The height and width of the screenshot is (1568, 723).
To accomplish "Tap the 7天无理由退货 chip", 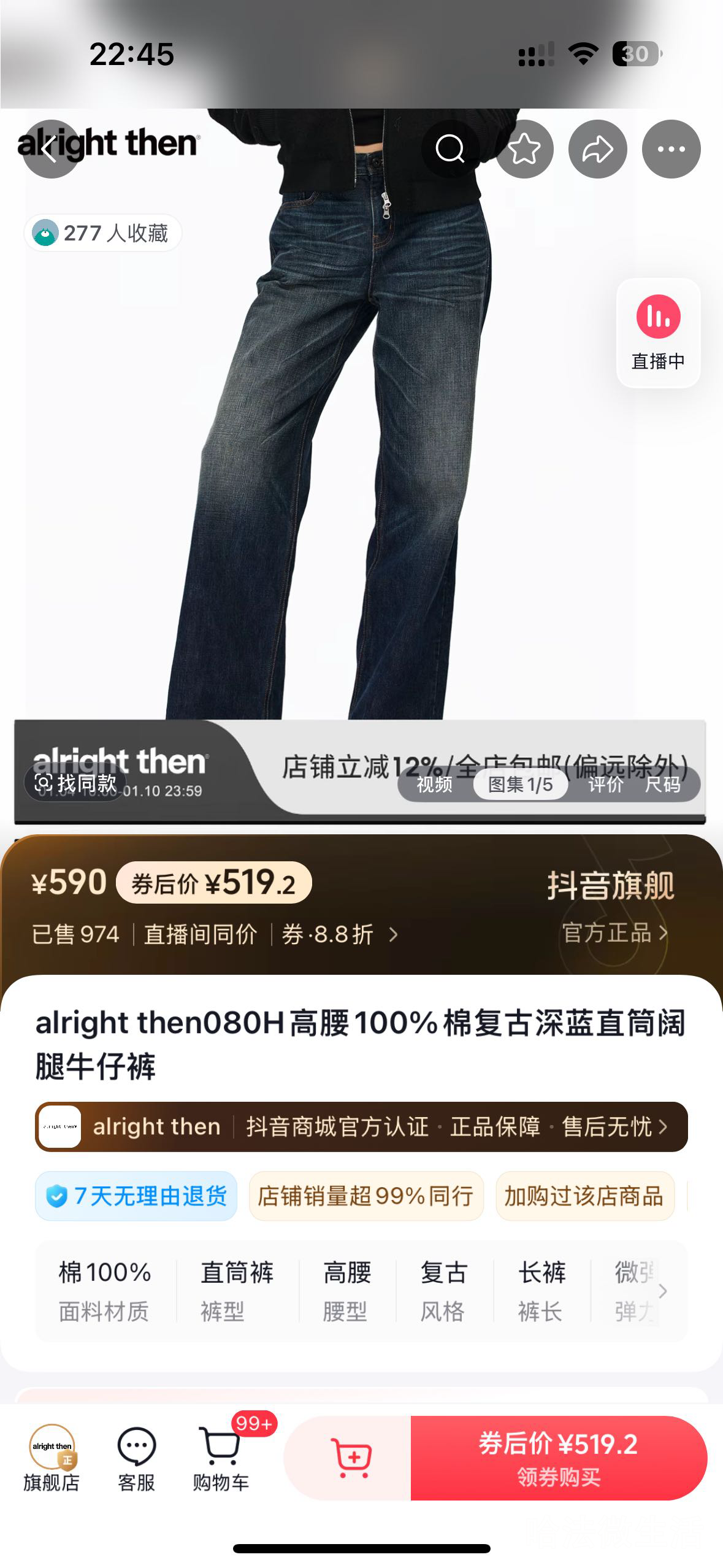I will [136, 1196].
